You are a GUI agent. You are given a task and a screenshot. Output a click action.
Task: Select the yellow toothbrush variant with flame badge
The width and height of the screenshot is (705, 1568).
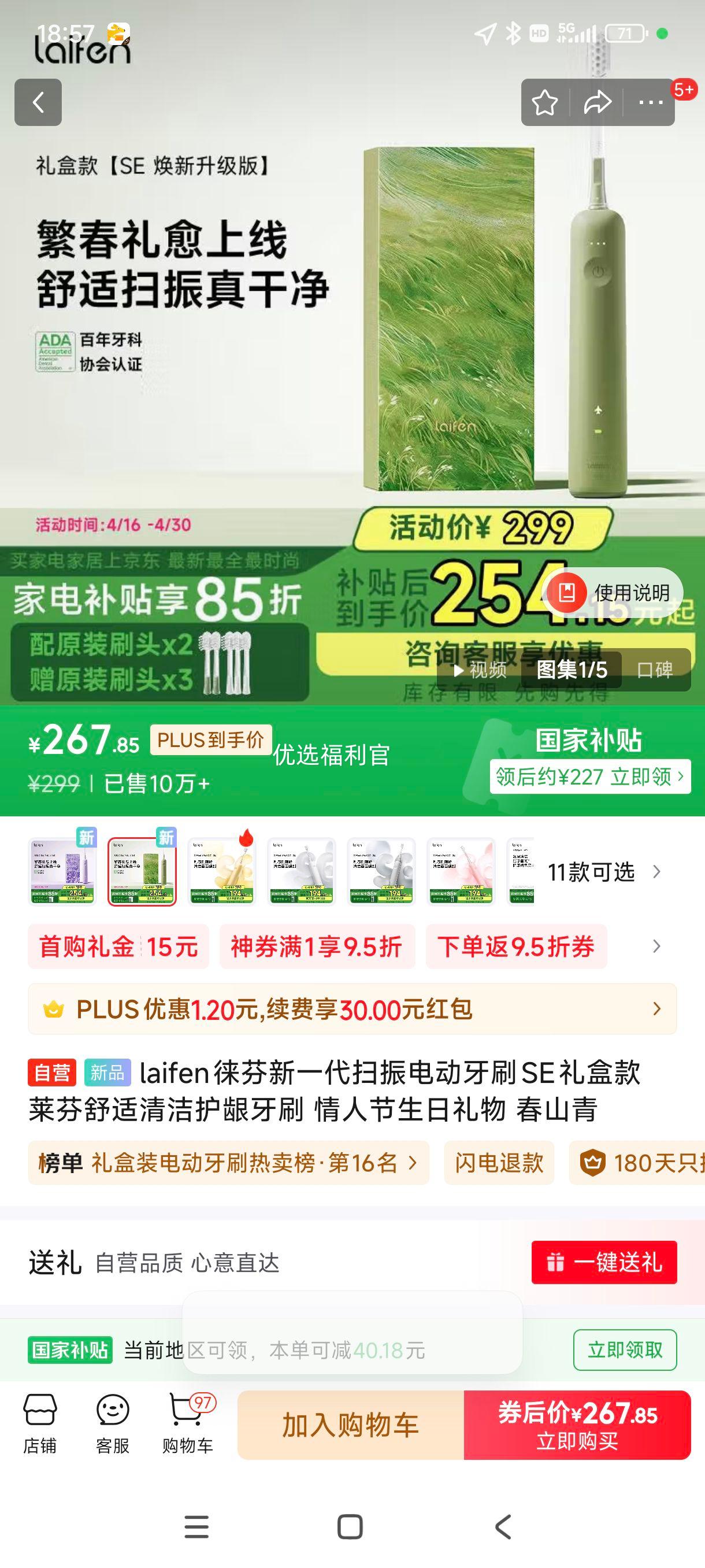click(x=221, y=871)
